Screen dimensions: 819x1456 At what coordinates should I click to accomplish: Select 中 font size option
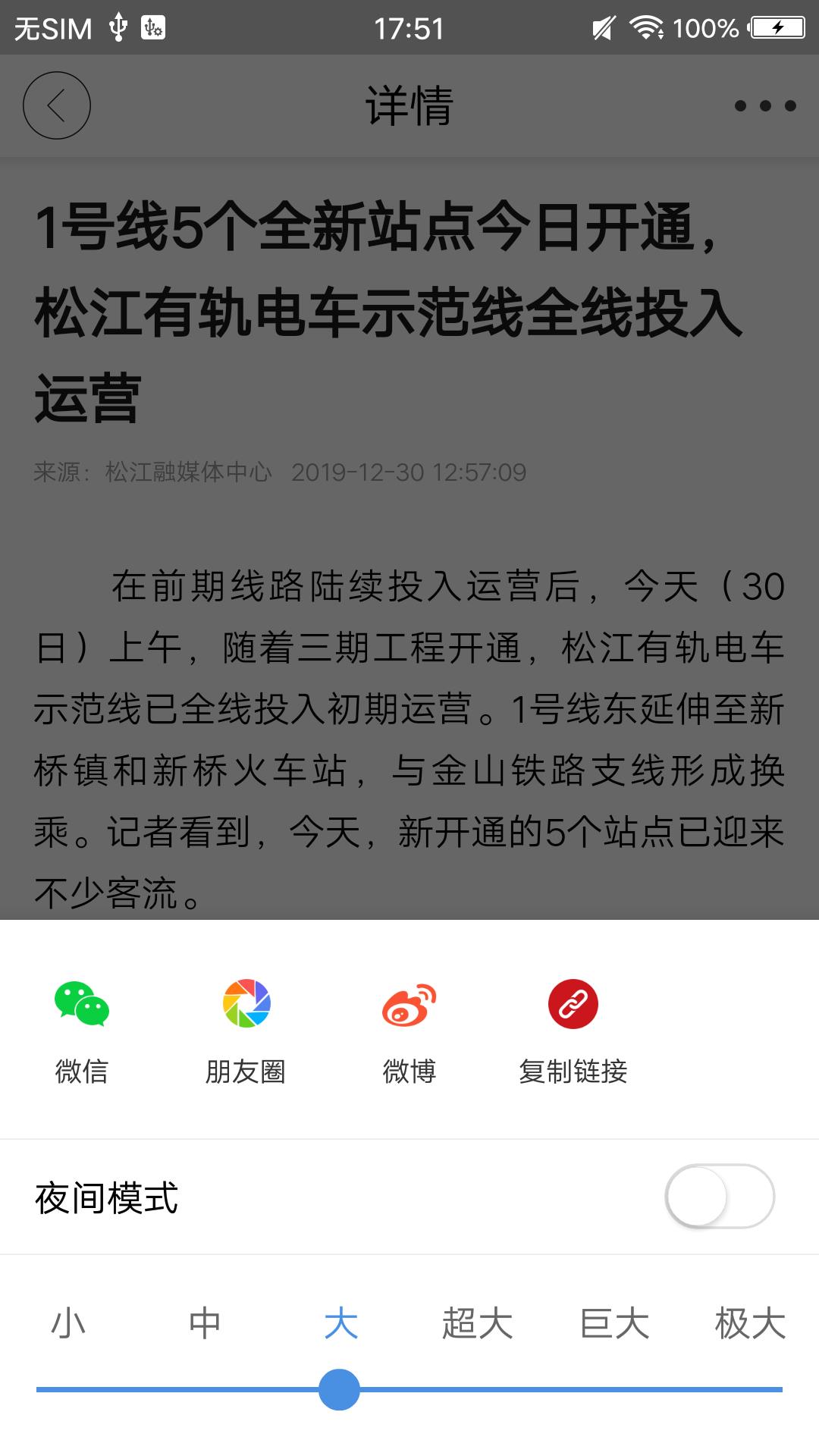point(205,1324)
